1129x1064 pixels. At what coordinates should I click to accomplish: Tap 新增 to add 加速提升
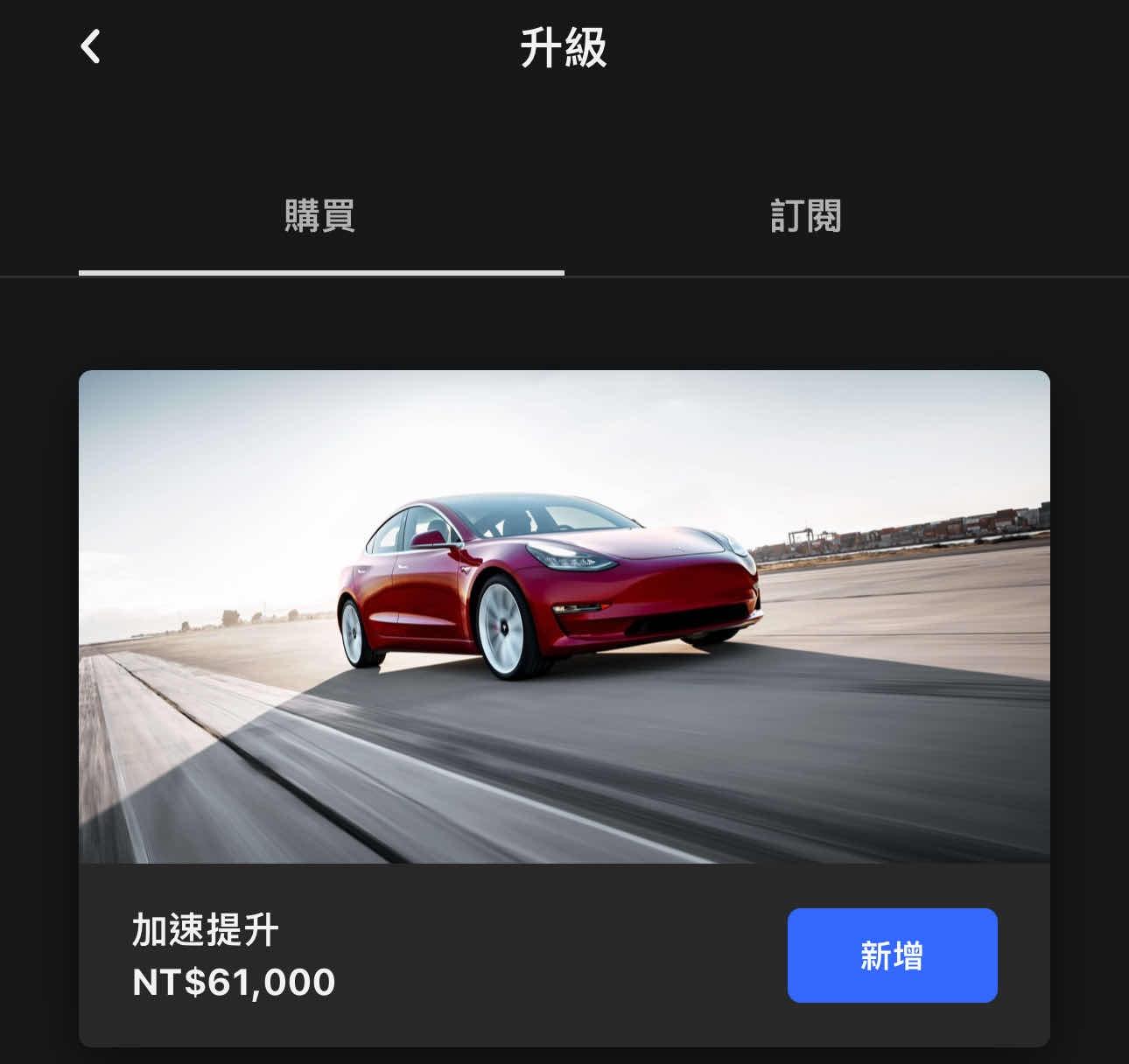(x=892, y=955)
